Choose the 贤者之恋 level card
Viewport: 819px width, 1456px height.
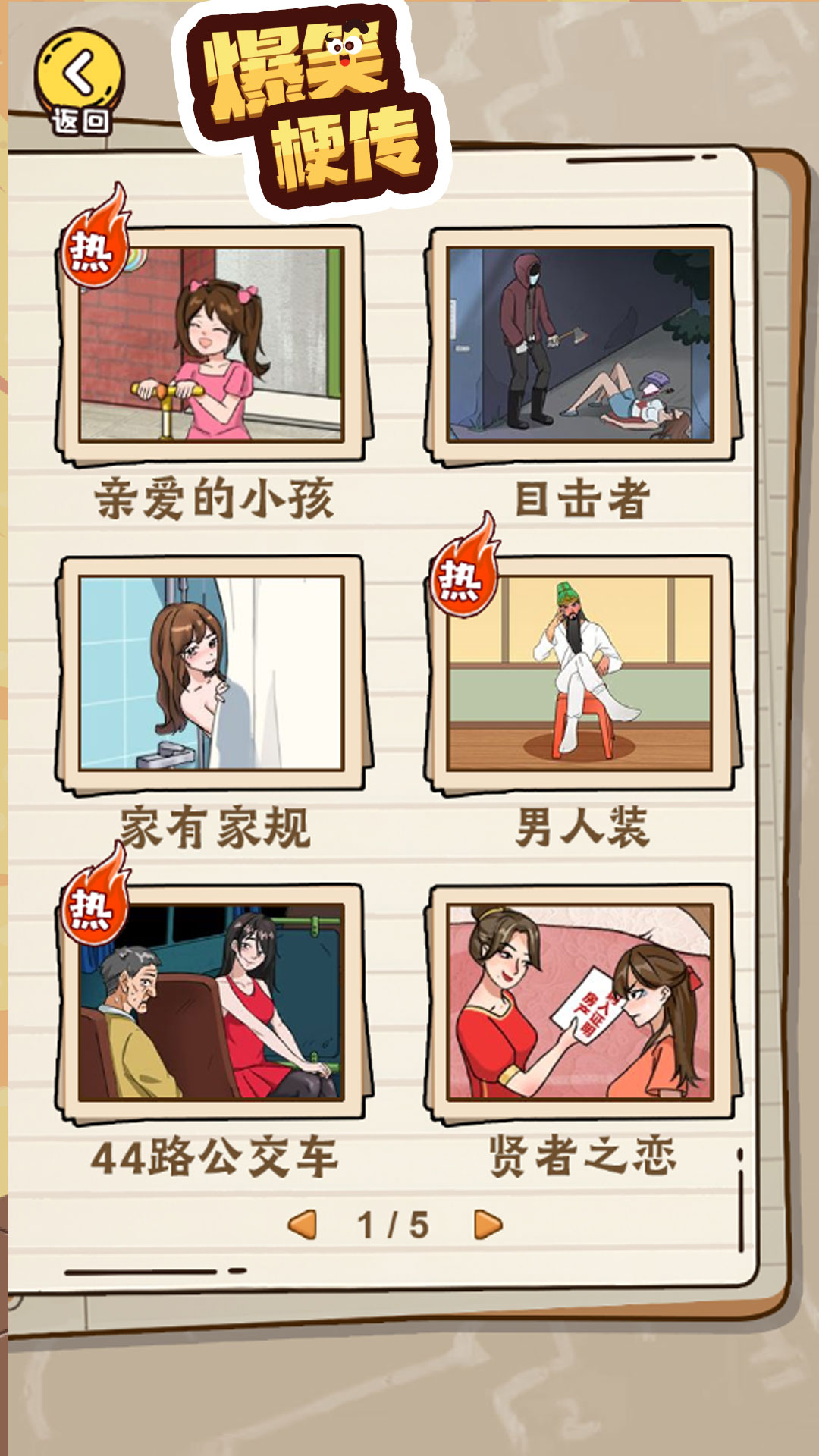tap(580, 1001)
